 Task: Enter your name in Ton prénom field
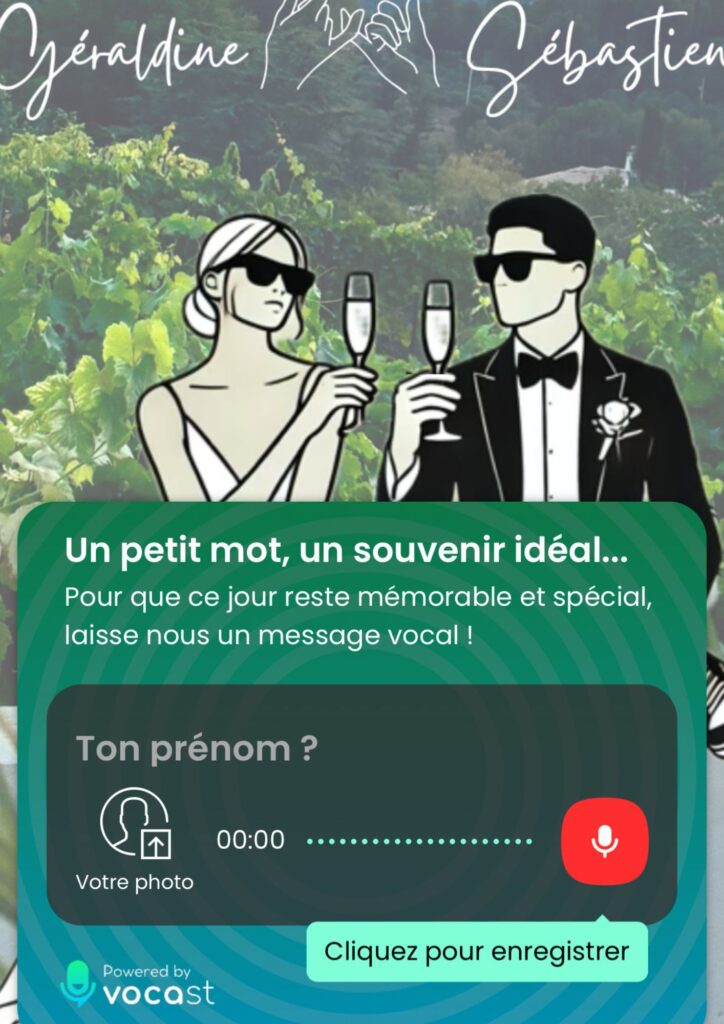360,748
